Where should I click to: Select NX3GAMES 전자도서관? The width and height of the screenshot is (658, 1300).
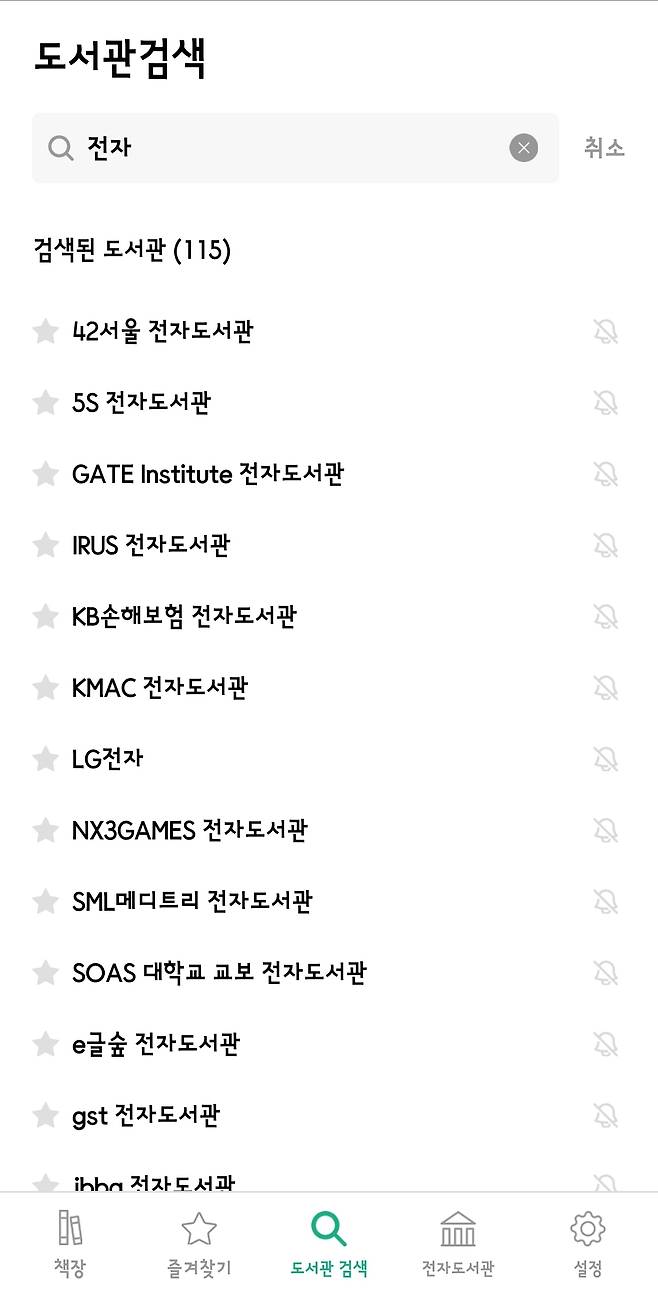click(189, 830)
